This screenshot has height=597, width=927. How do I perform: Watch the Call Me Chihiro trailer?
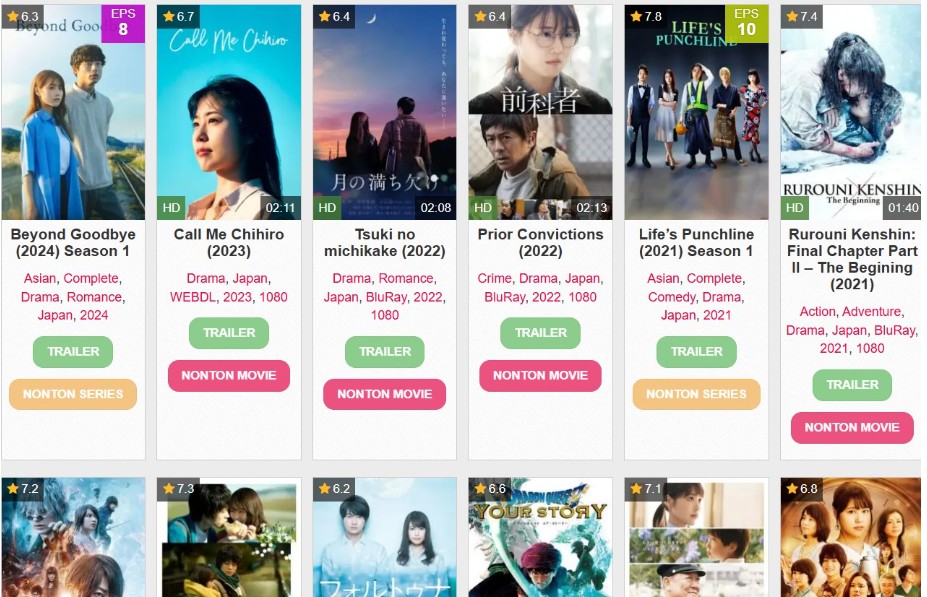(229, 332)
